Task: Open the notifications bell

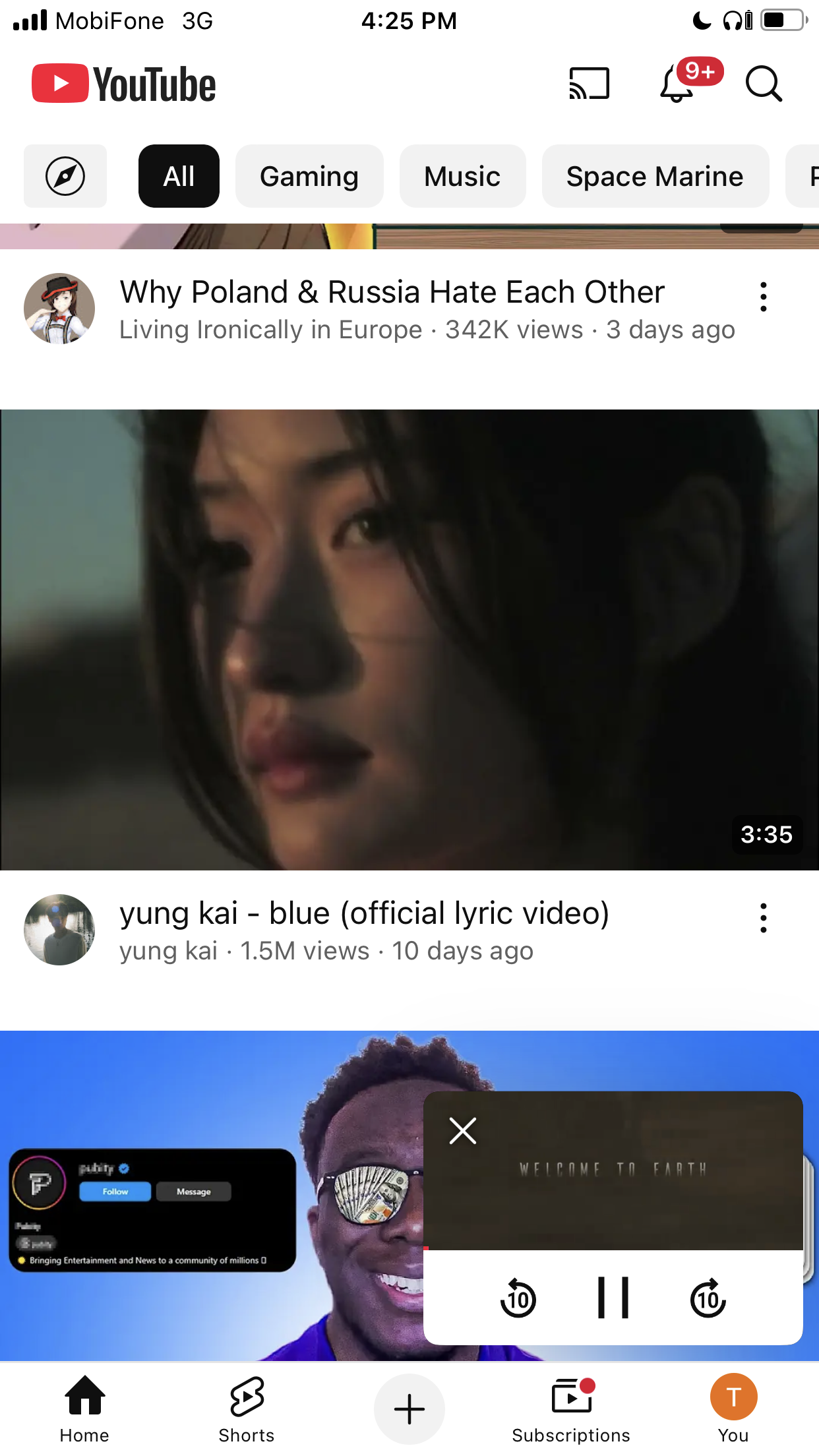Action: click(677, 84)
